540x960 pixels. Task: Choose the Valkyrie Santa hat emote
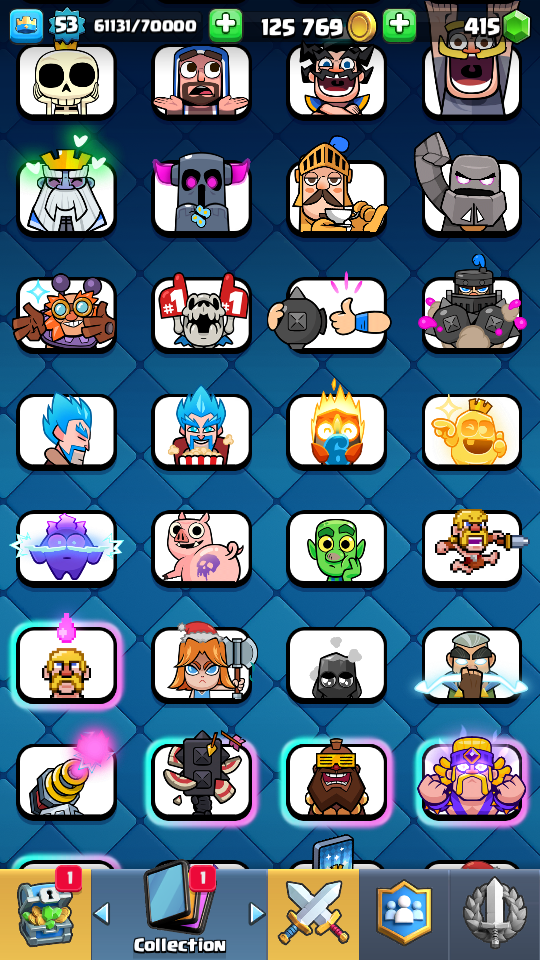(x=201, y=664)
